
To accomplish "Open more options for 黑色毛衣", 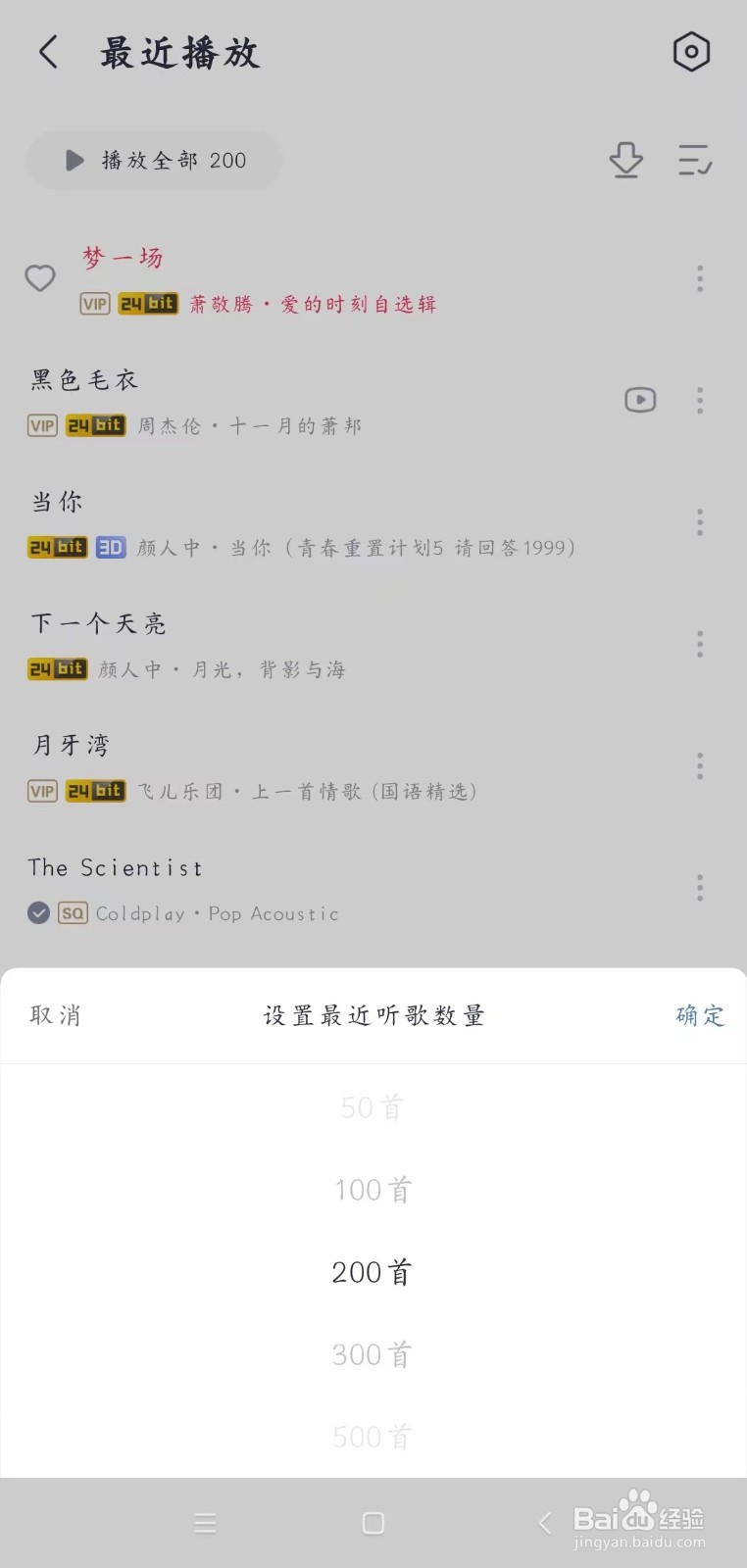I will point(700,400).
